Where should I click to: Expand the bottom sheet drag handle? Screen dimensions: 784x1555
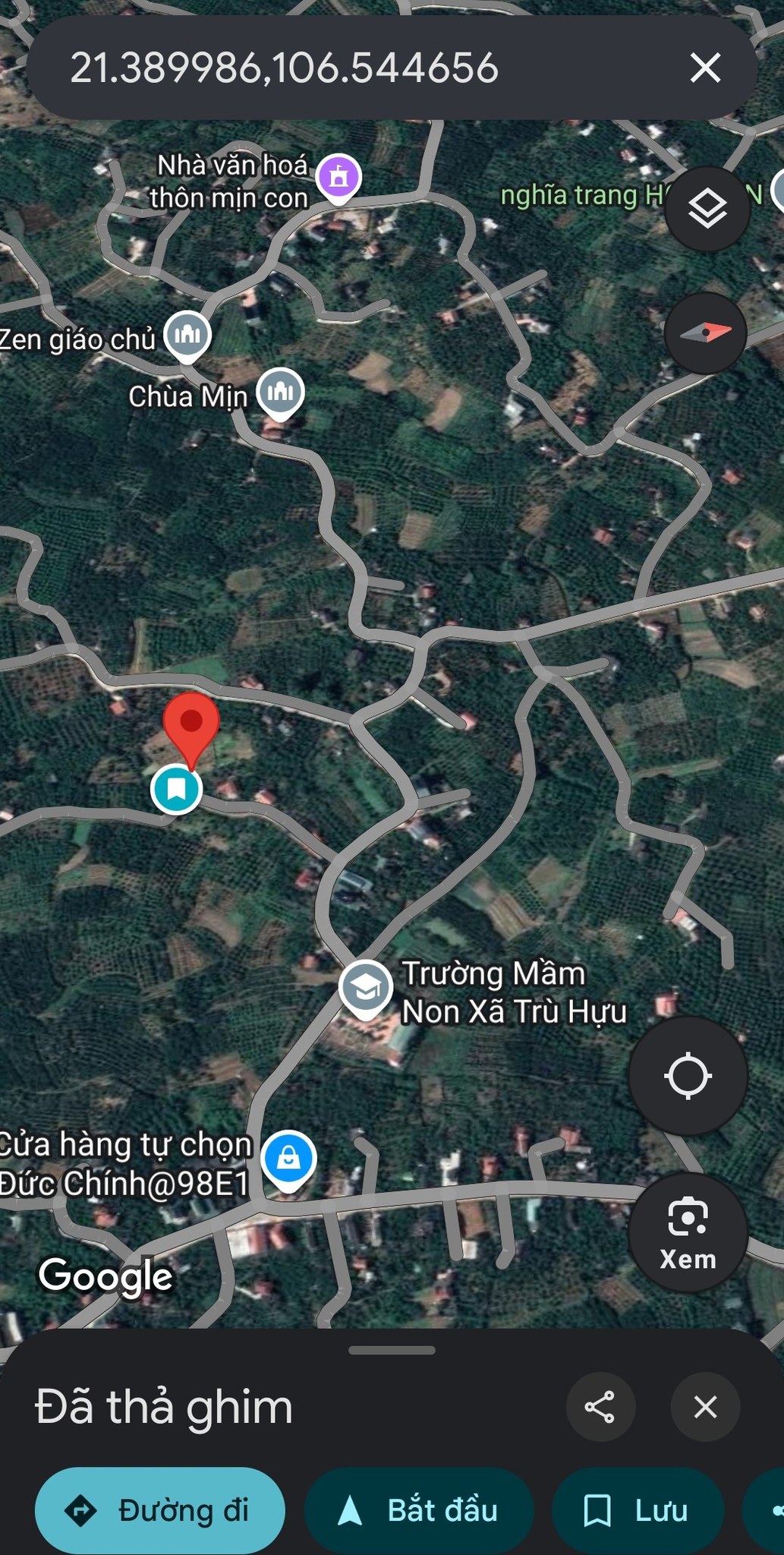point(392,1350)
